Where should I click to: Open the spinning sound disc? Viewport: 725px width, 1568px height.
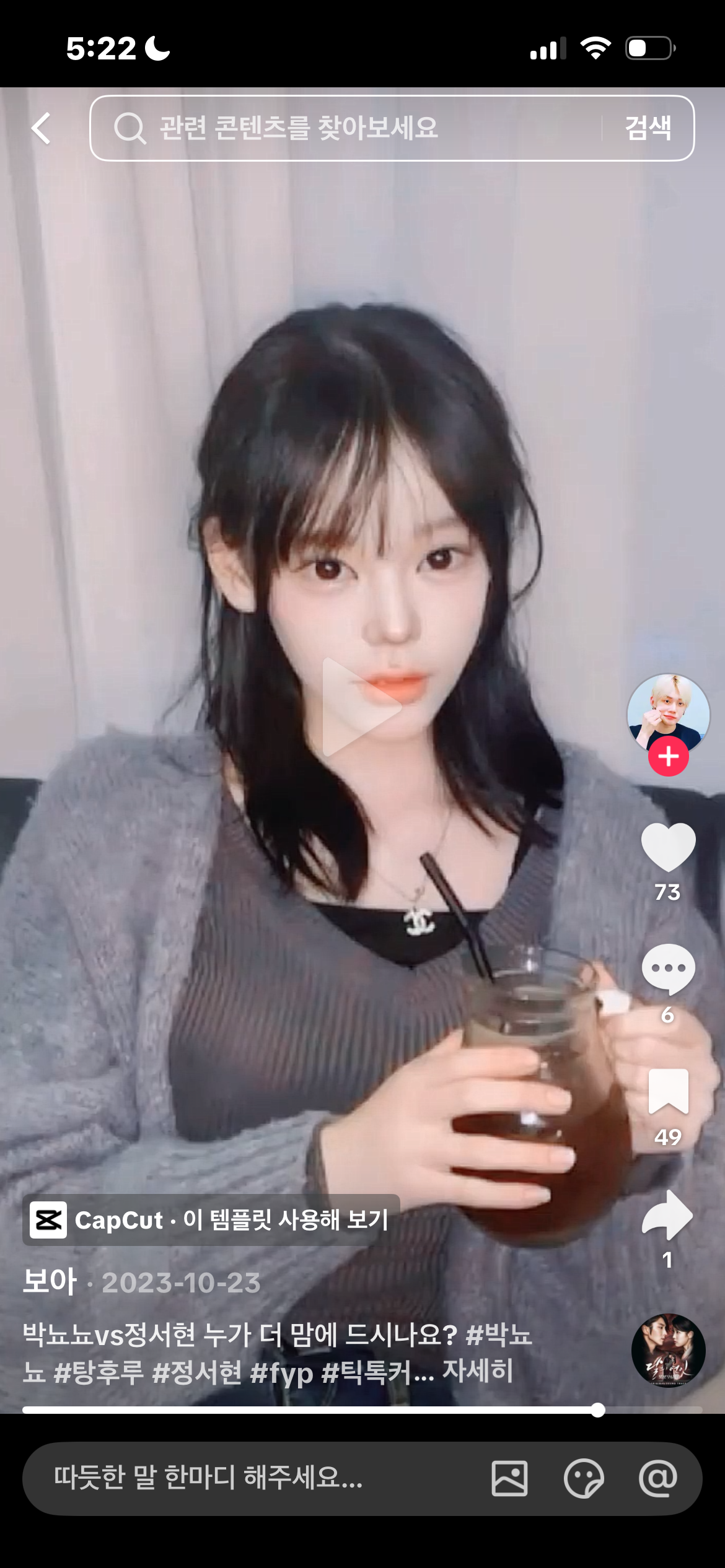(x=668, y=1350)
